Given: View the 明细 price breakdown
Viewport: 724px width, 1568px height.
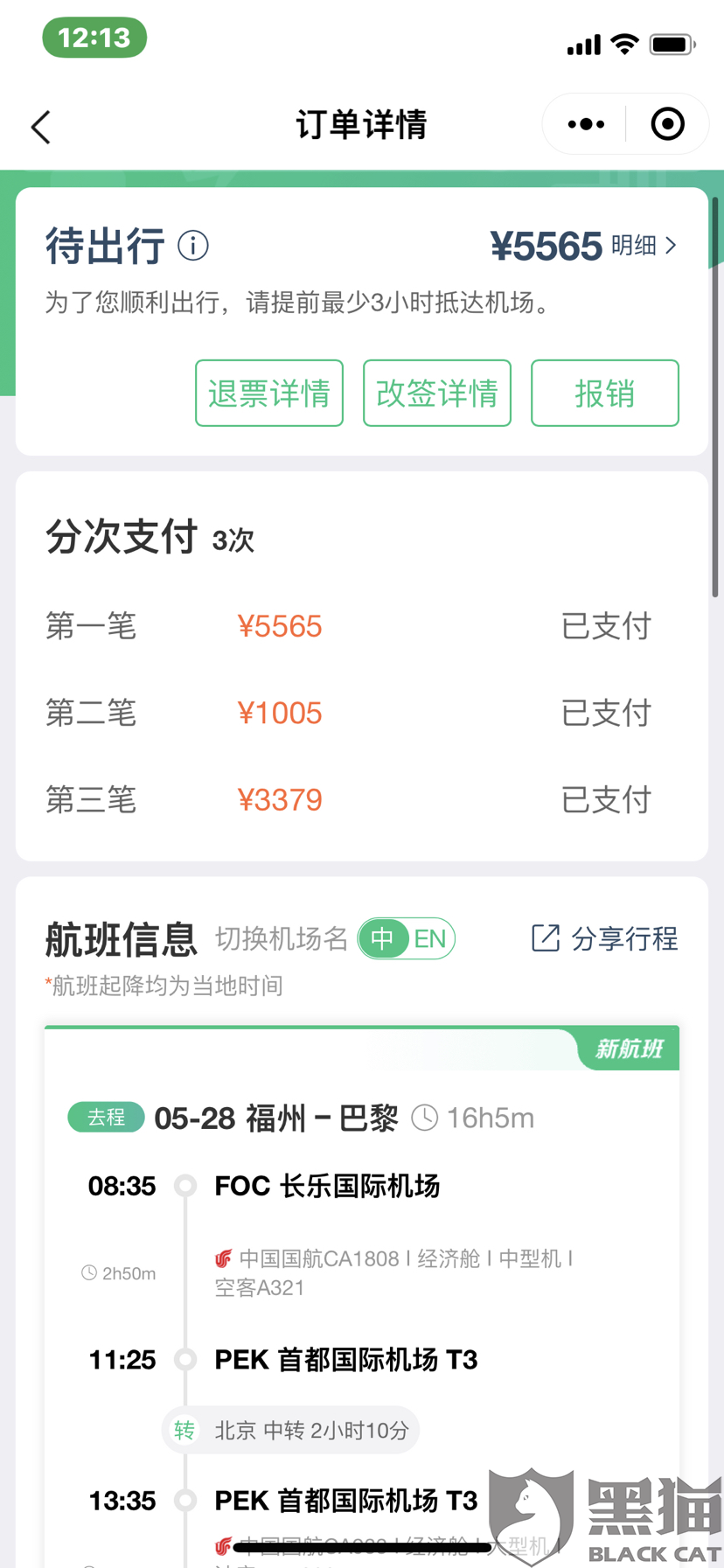Looking at the screenshot, I should coord(644,246).
